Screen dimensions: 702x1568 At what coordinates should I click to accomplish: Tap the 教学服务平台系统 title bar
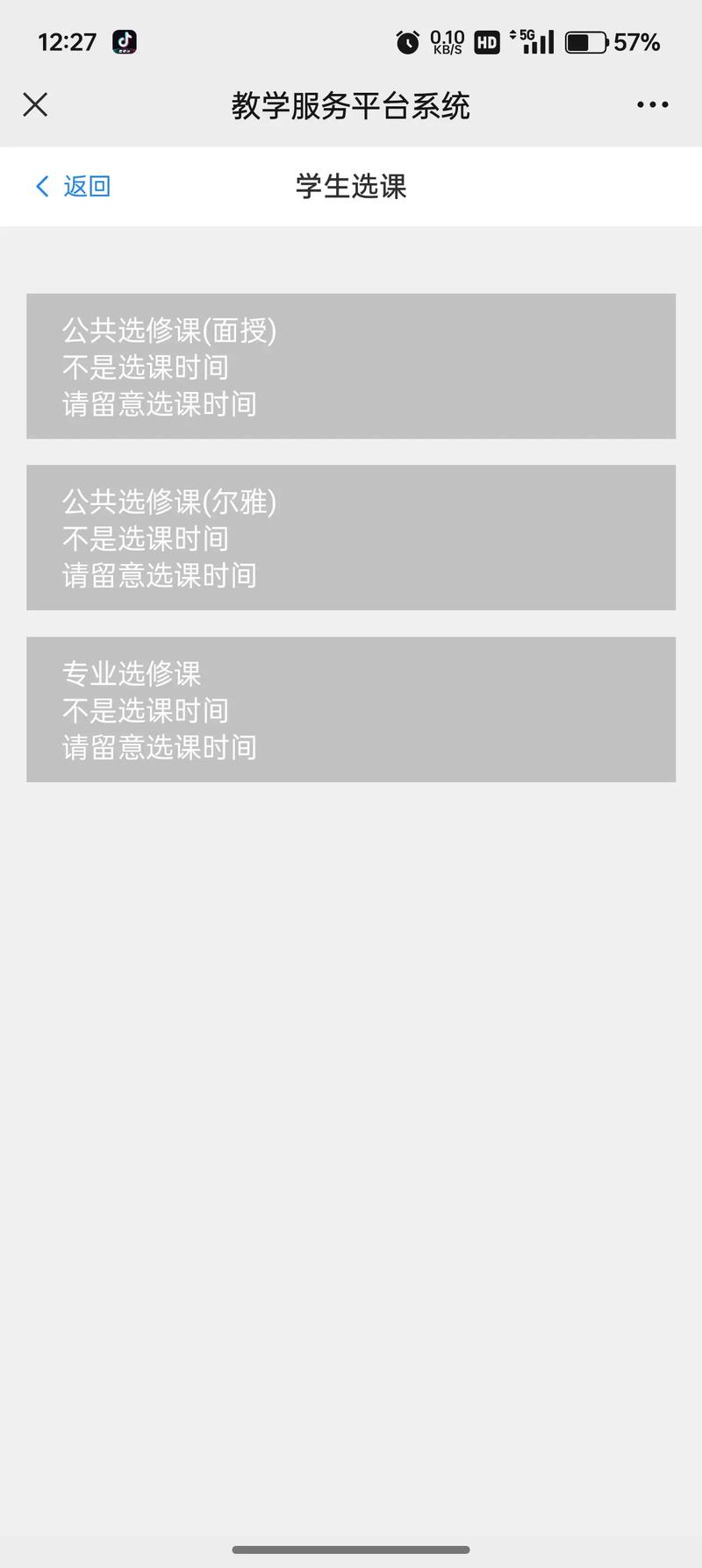click(351, 105)
